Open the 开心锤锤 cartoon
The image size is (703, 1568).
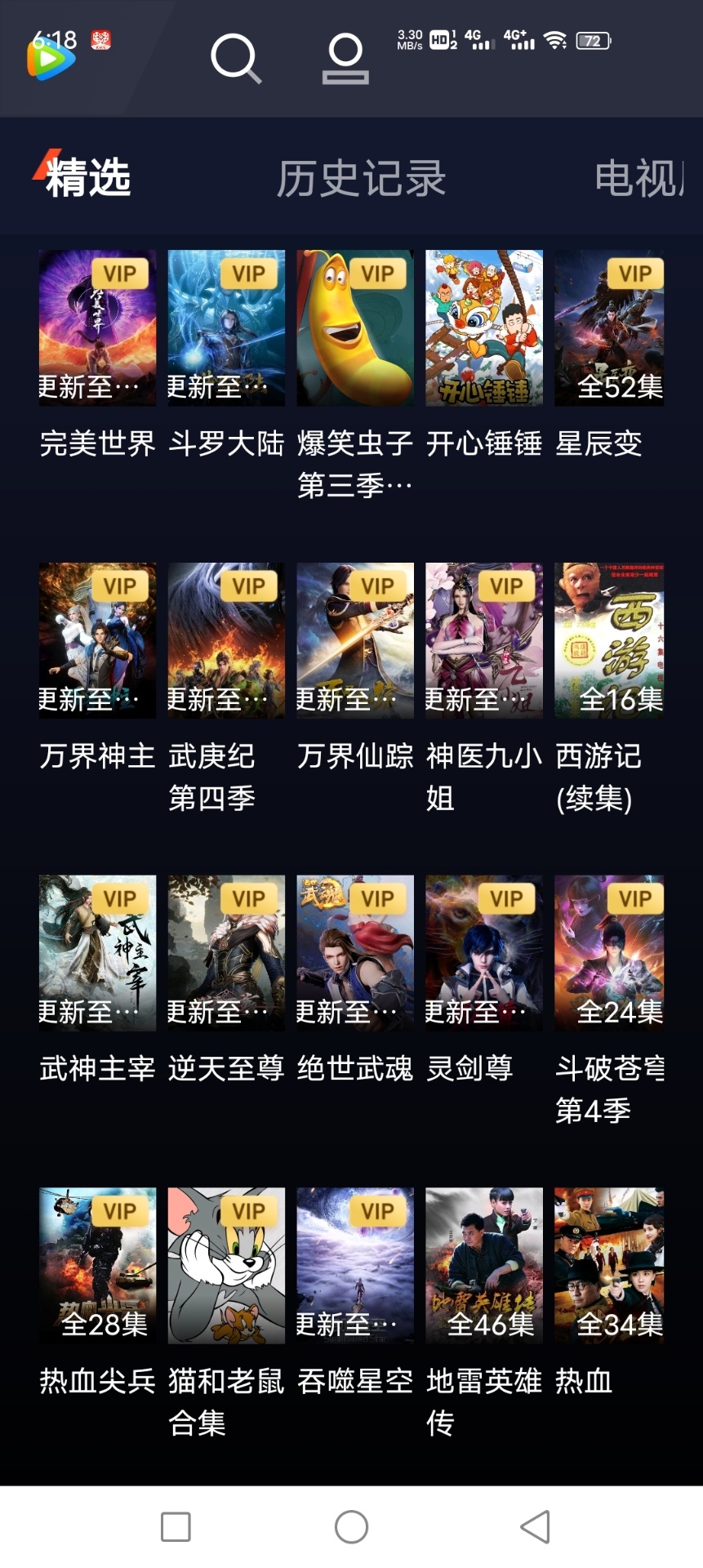(483, 328)
